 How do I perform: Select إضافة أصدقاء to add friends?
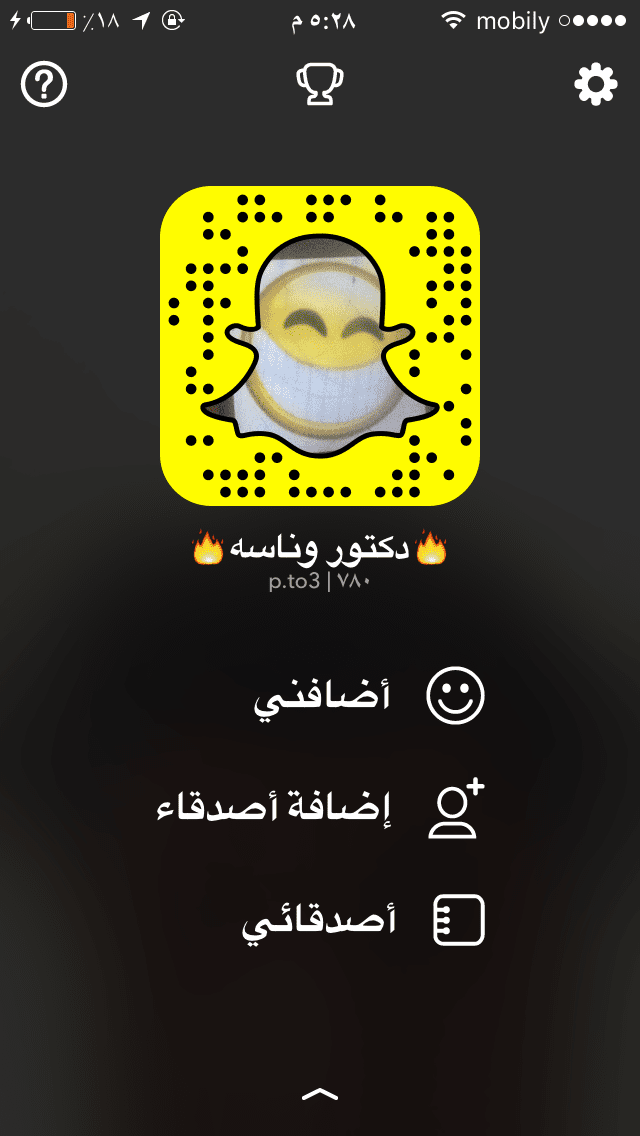[320, 808]
